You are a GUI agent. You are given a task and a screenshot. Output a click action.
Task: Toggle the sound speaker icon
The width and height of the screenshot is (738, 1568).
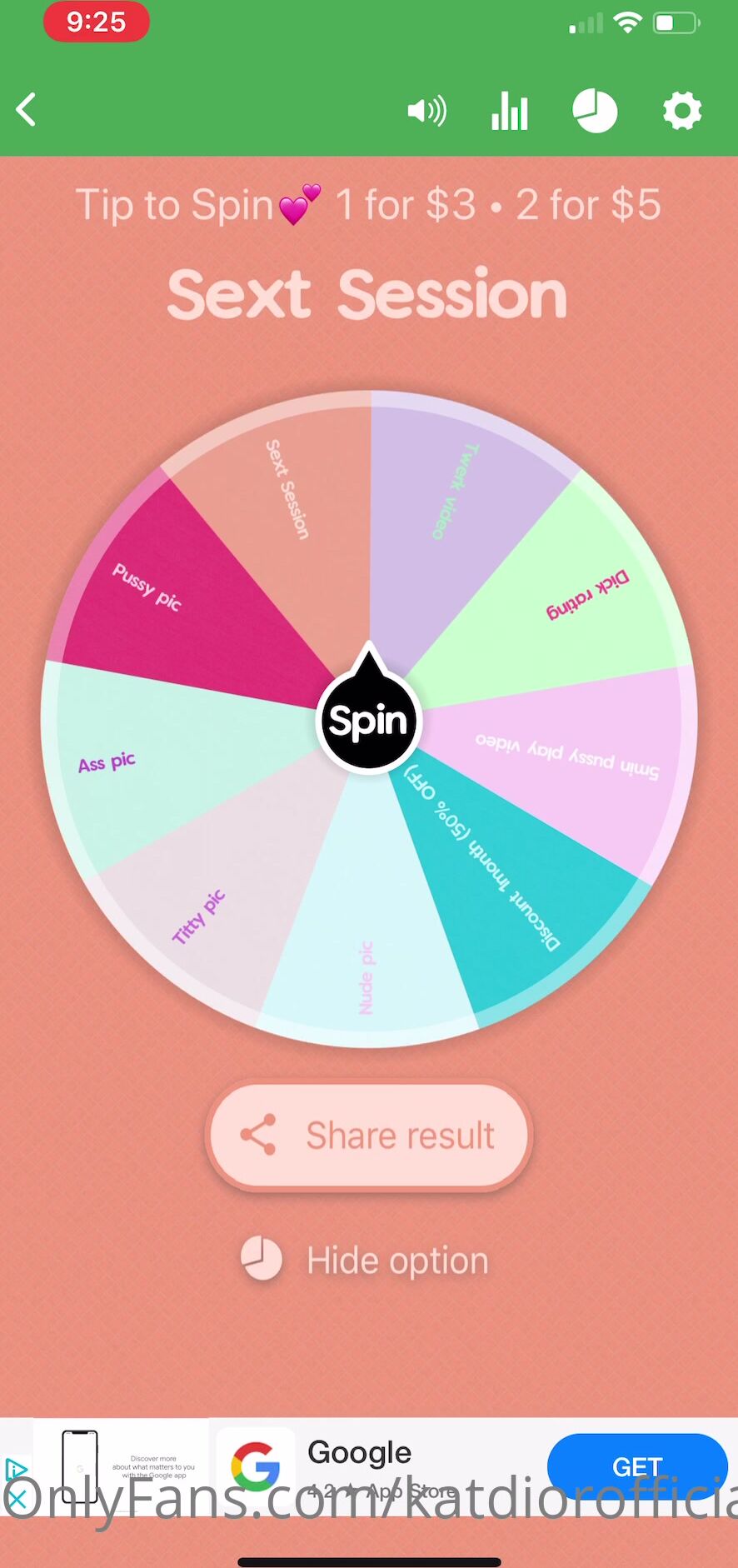pyautogui.click(x=426, y=111)
